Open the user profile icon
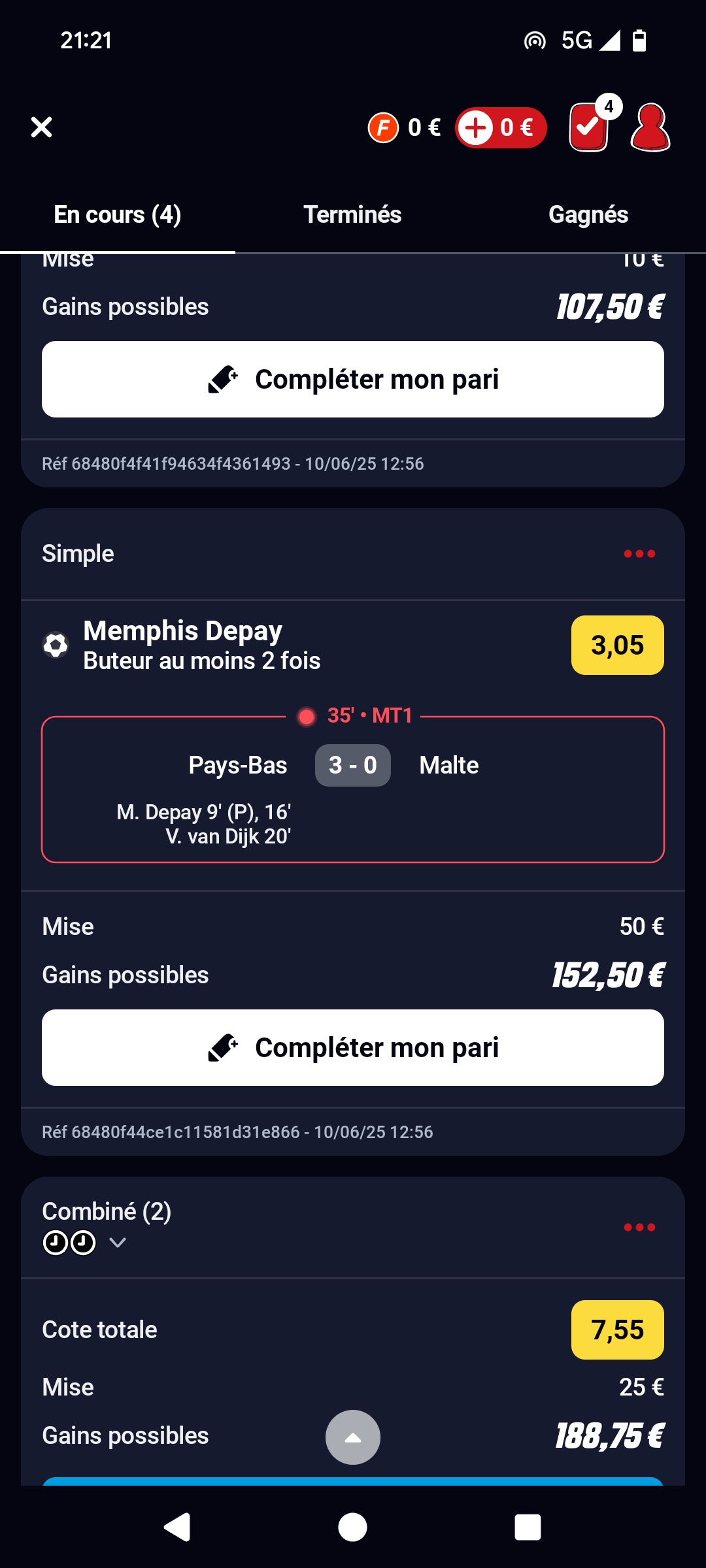 (650, 127)
